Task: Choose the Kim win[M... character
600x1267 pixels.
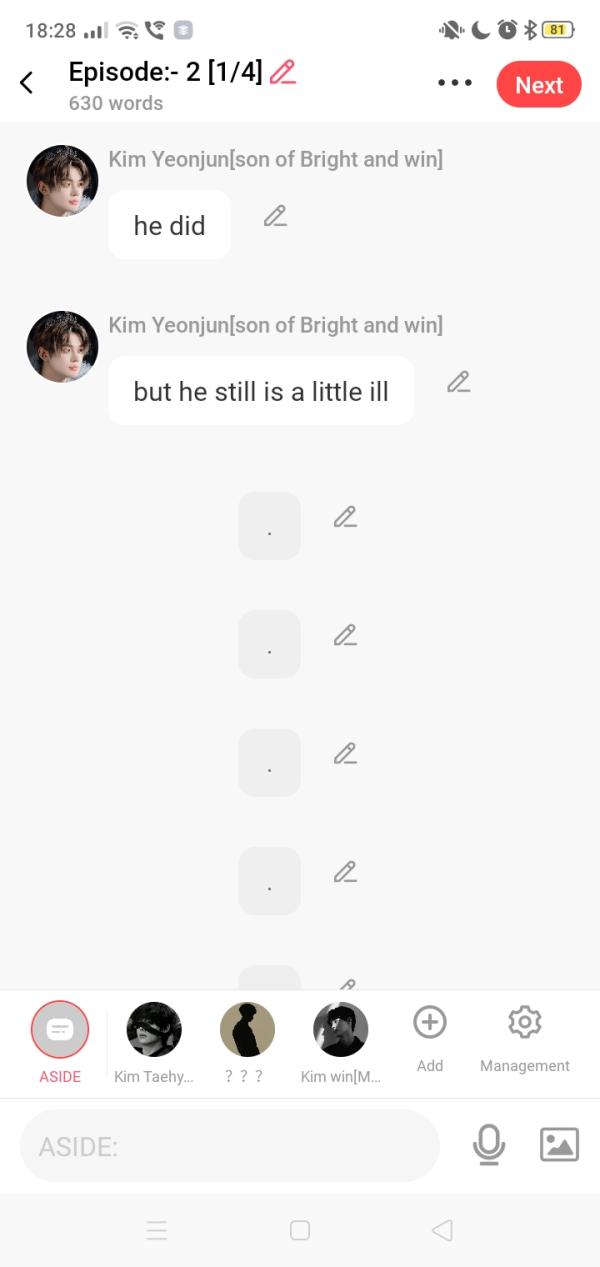Action: click(x=341, y=1031)
